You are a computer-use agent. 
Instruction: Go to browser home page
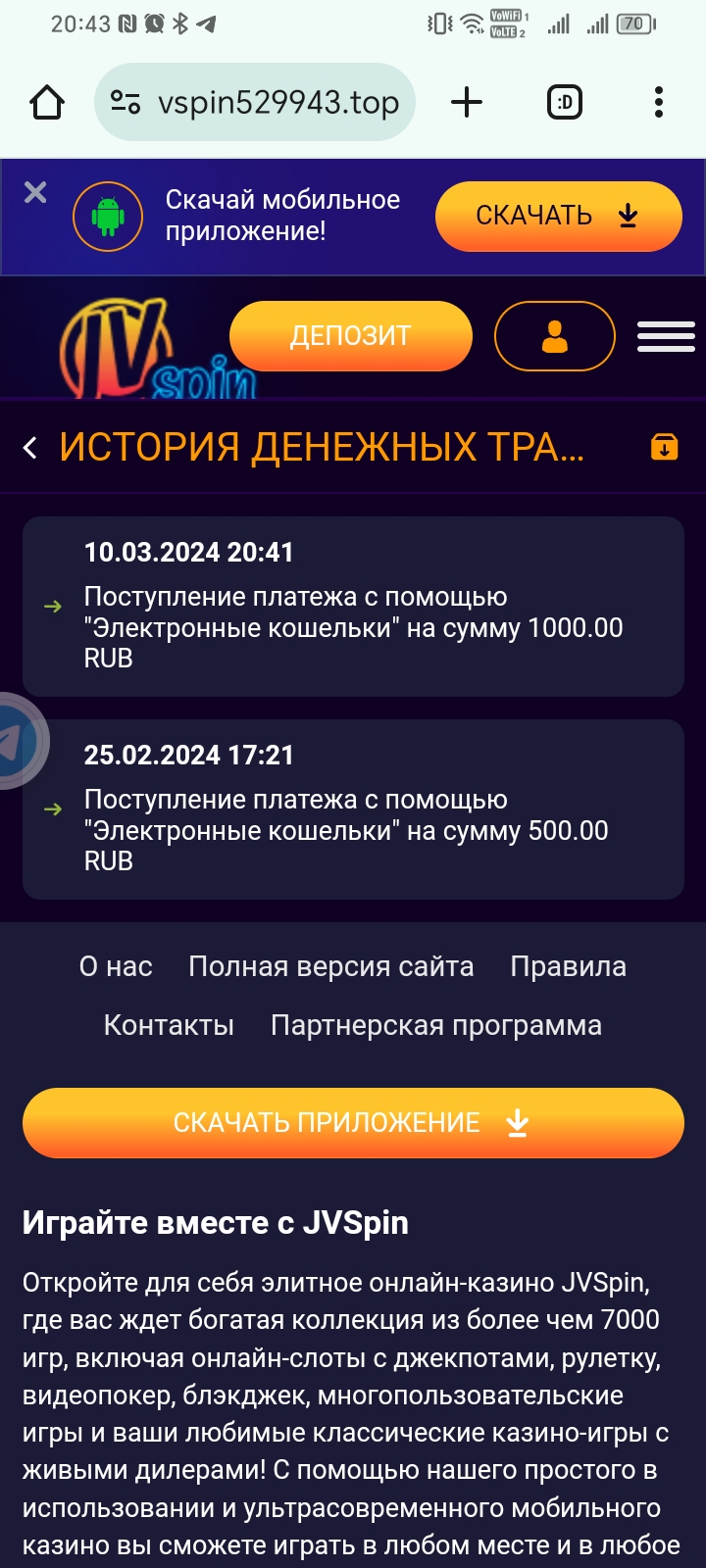pos(47,102)
